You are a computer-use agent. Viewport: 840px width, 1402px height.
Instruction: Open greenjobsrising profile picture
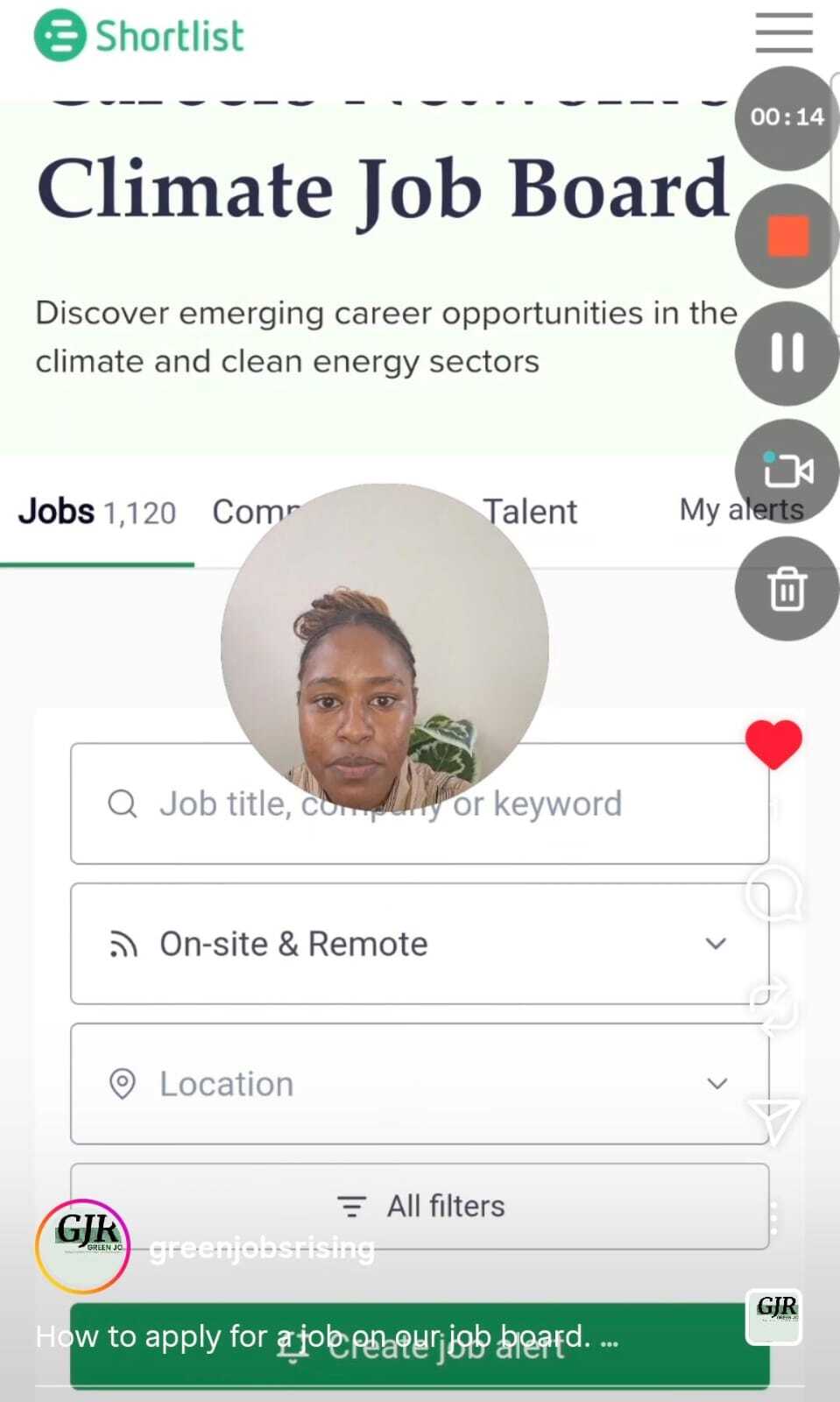[x=83, y=1246]
